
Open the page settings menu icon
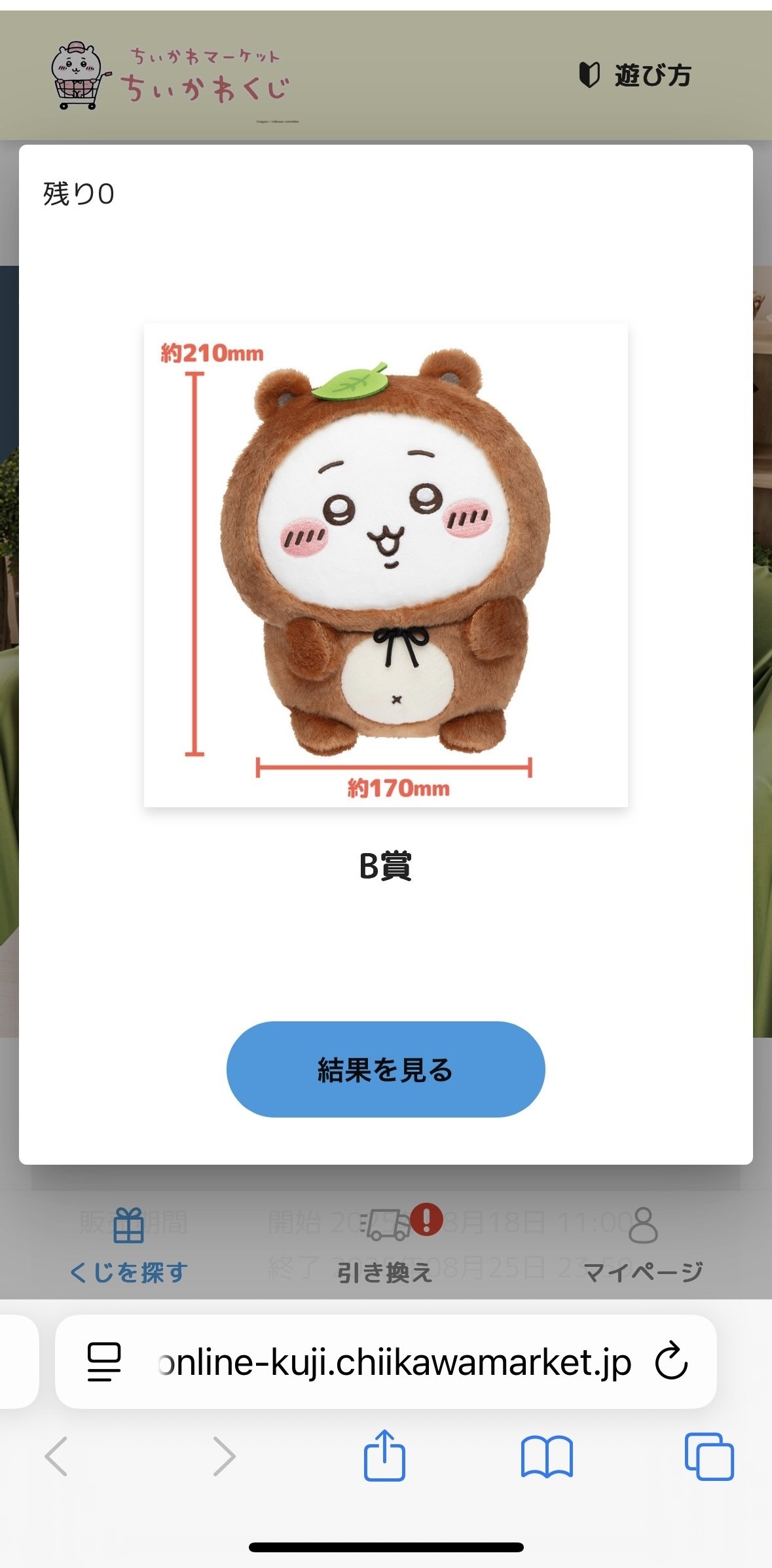104,1362
